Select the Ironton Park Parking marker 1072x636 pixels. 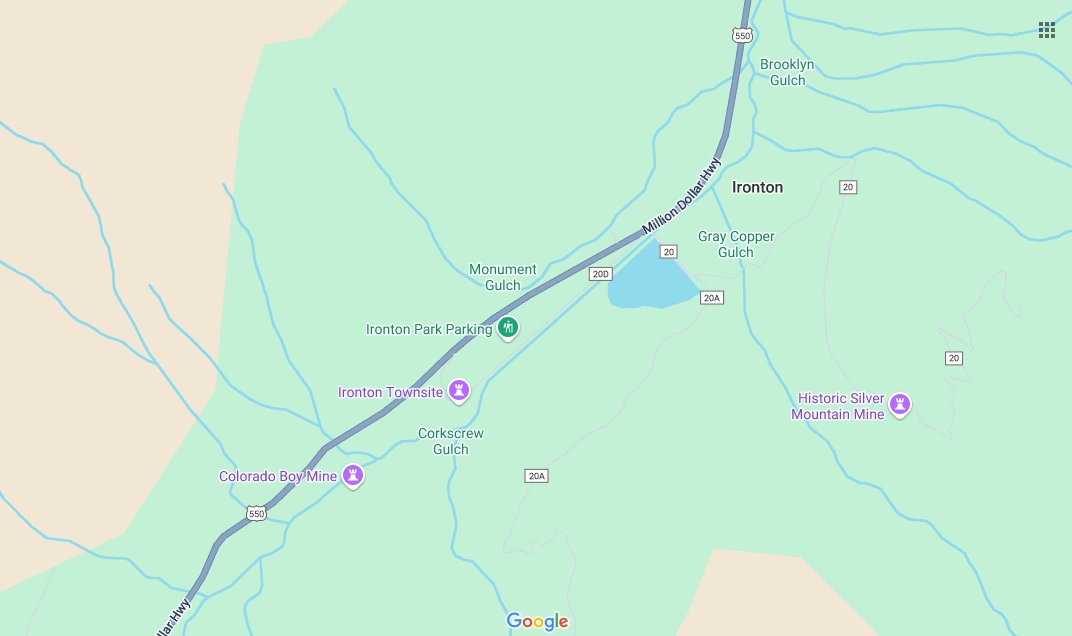pos(508,327)
